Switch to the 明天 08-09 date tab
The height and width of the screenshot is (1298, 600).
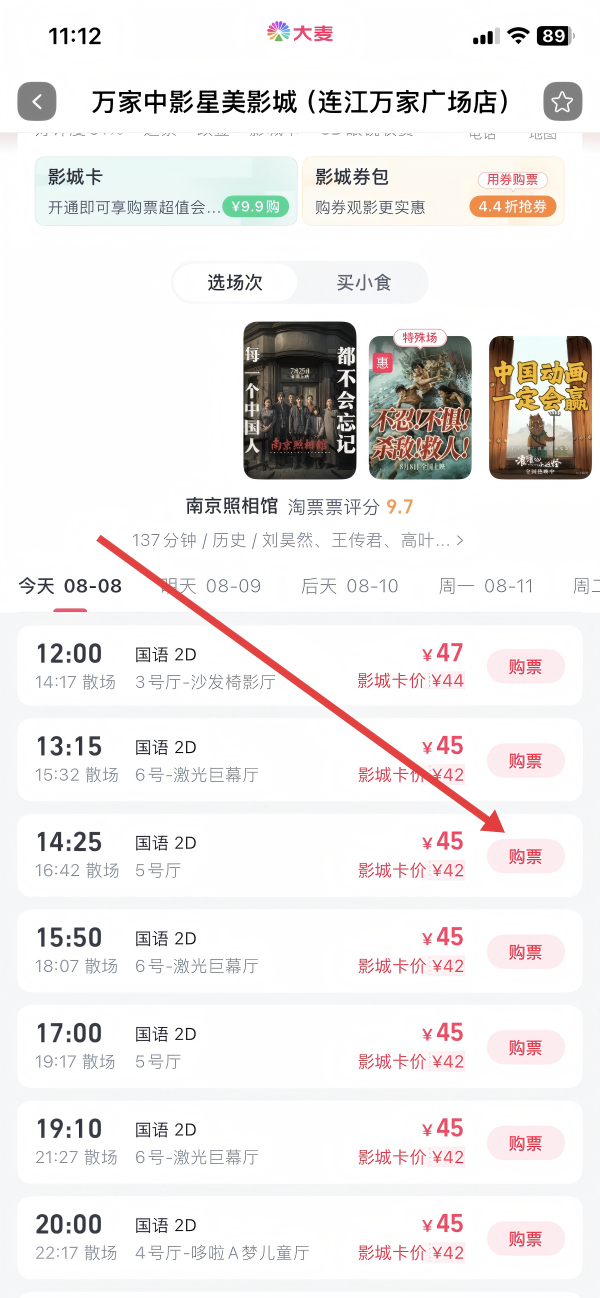211,586
